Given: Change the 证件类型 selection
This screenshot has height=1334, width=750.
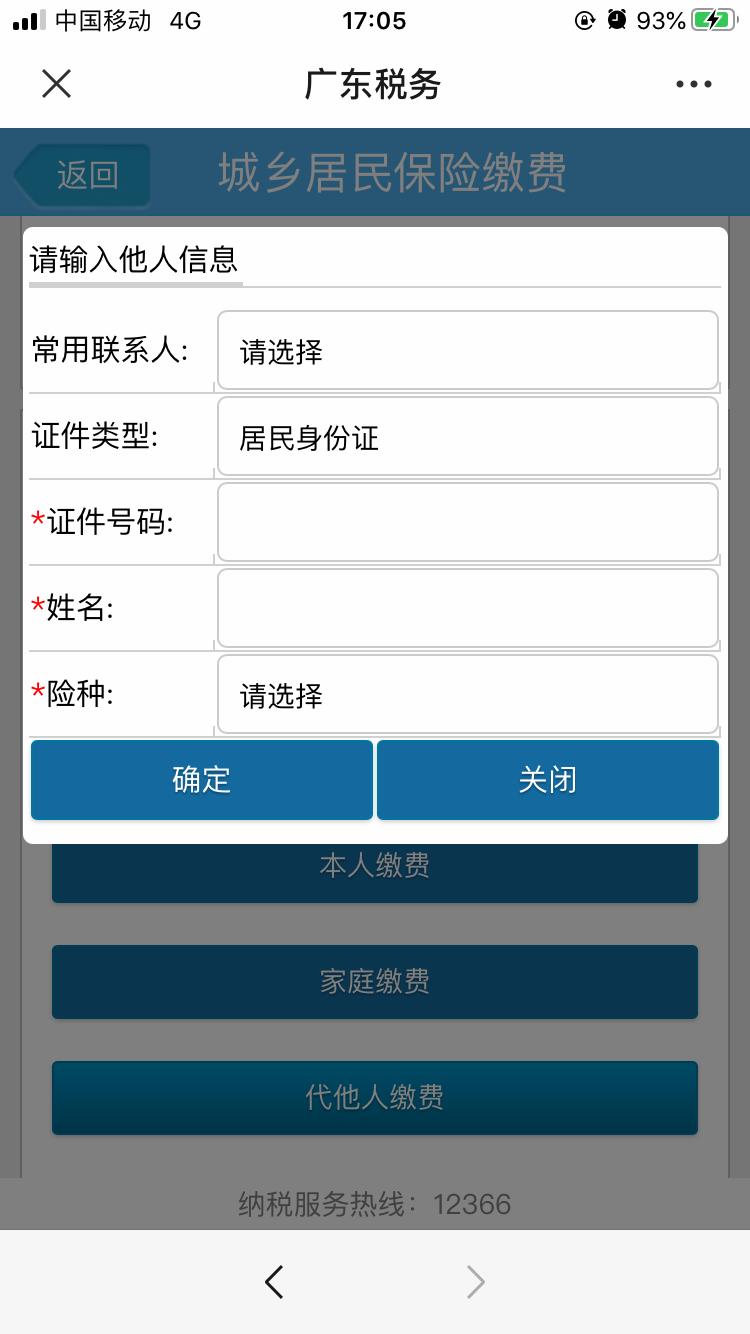Looking at the screenshot, I should pyautogui.click(x=468, y=436).
